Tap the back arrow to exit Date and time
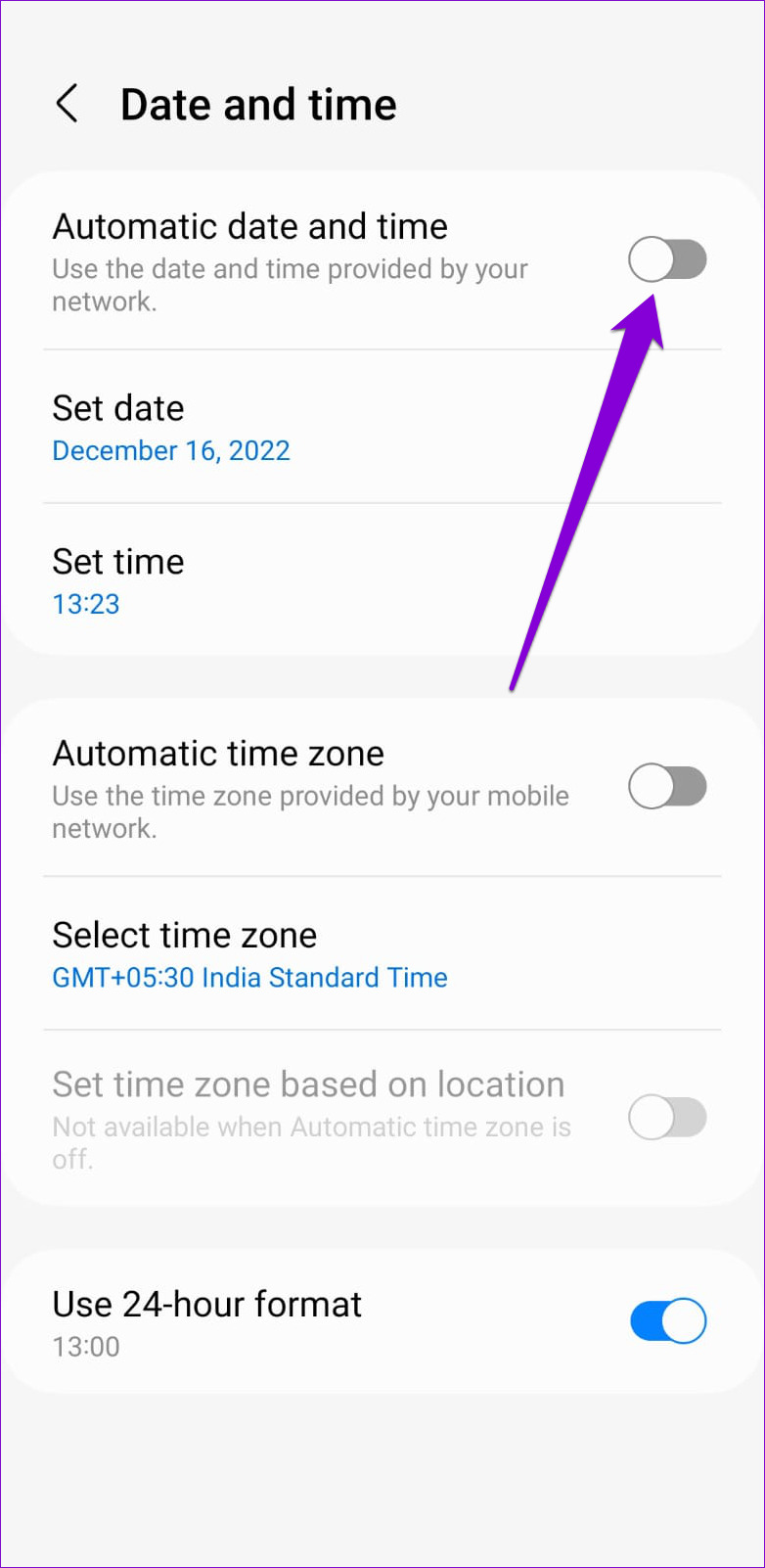Screen dimensions: 765x1568 tap(67, 103)
